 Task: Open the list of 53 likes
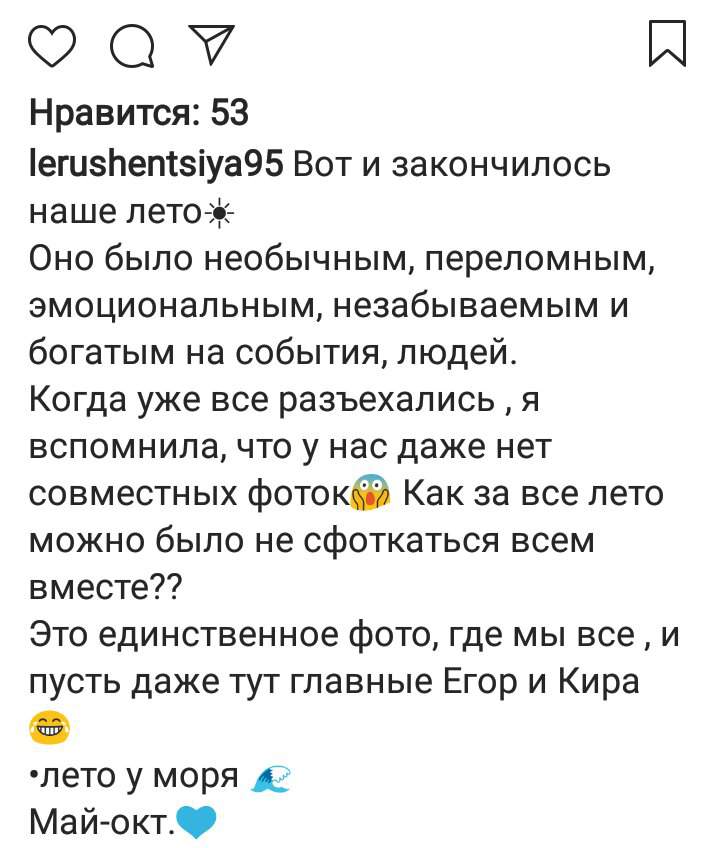pos(138,117)
